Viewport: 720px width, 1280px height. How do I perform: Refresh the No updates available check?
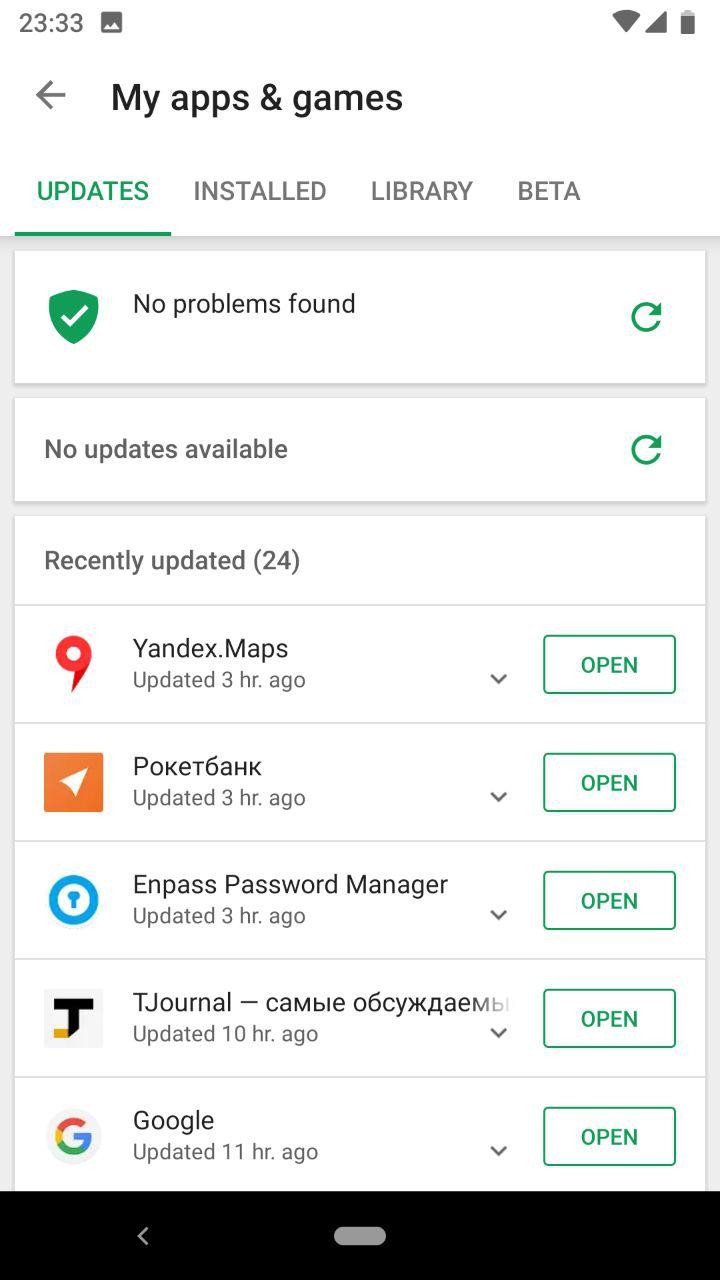646,449
